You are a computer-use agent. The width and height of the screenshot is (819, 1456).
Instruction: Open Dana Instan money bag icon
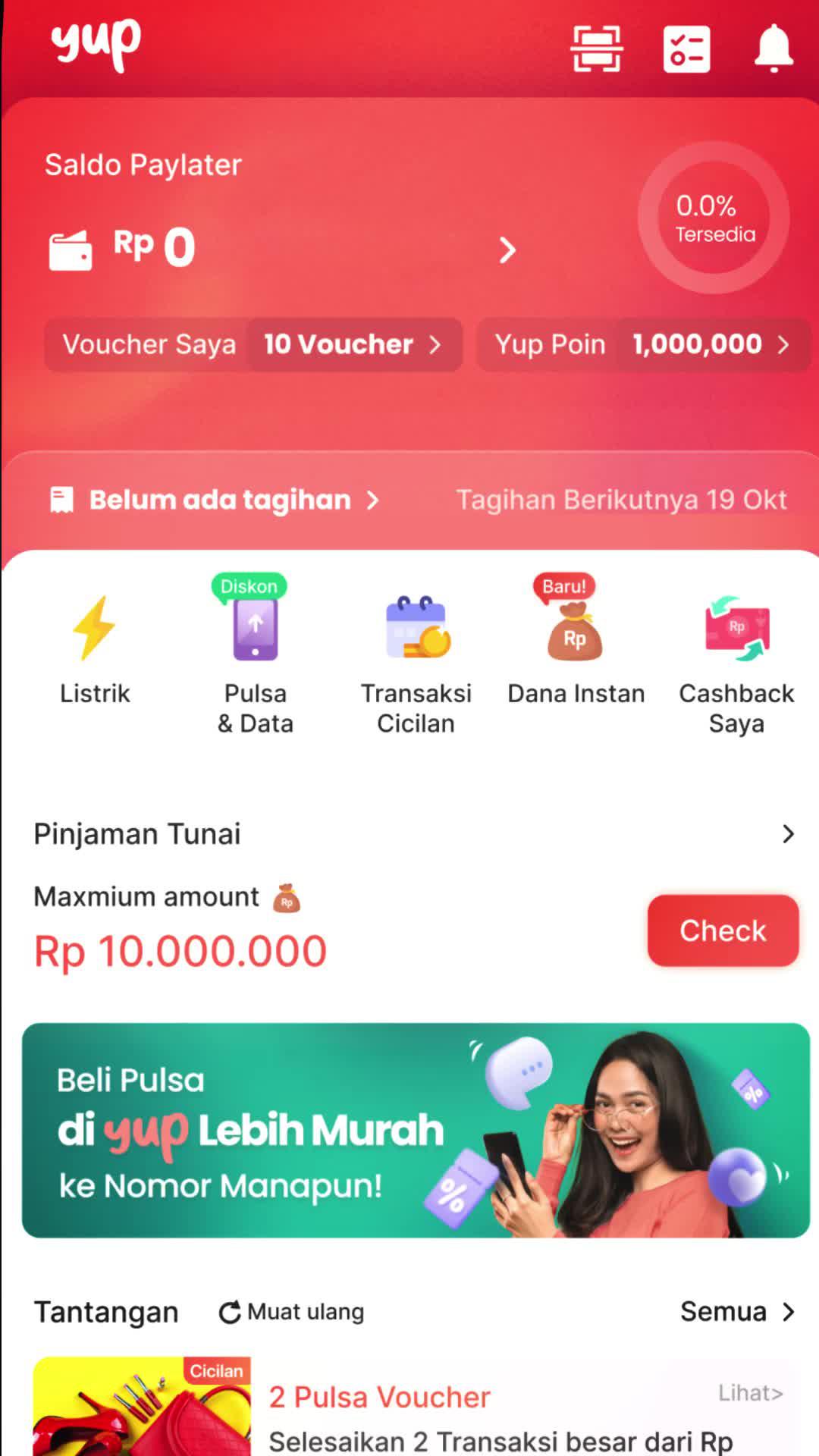(x=575, y=629)
